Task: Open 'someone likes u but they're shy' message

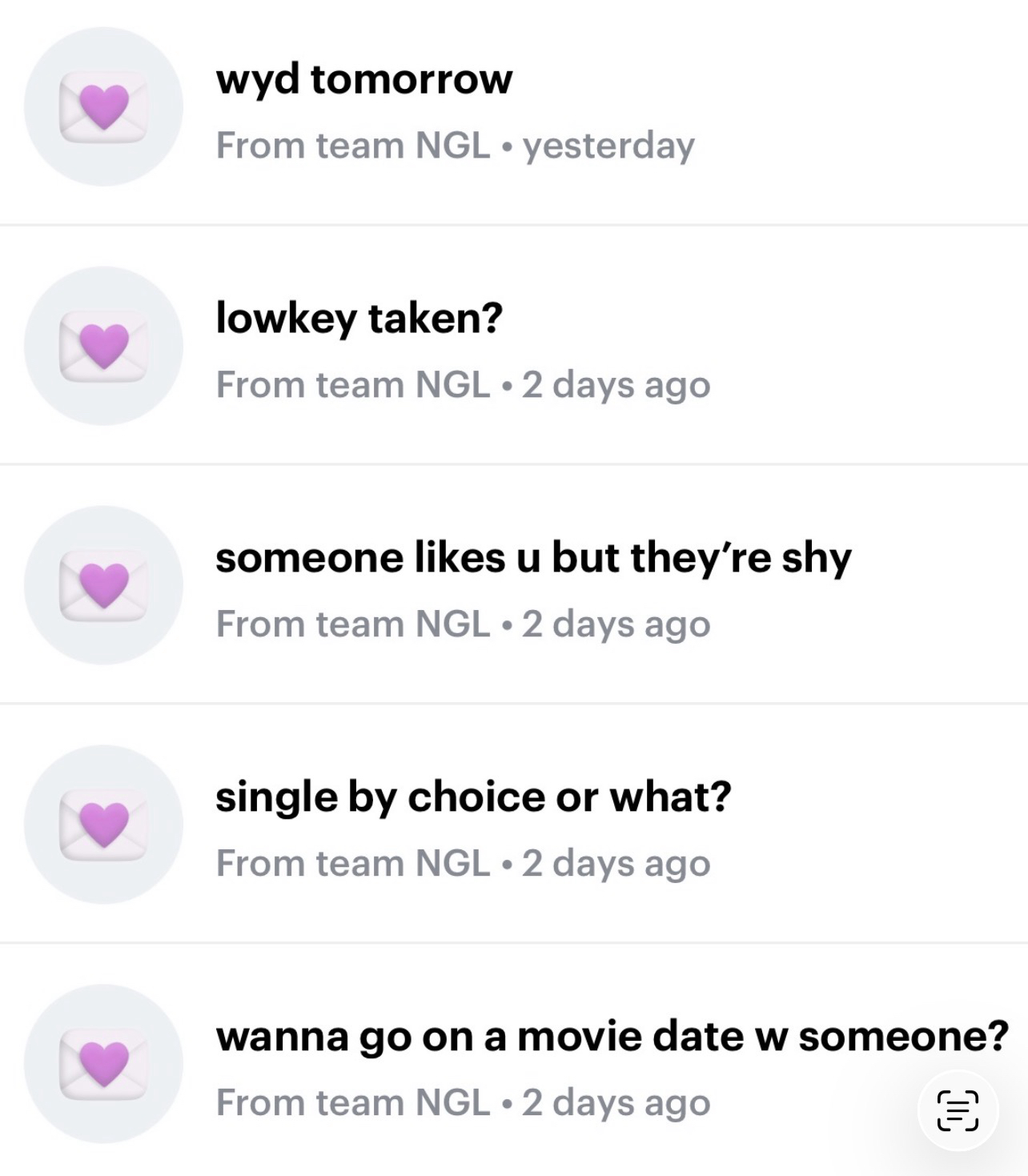Action: (533, 558)
